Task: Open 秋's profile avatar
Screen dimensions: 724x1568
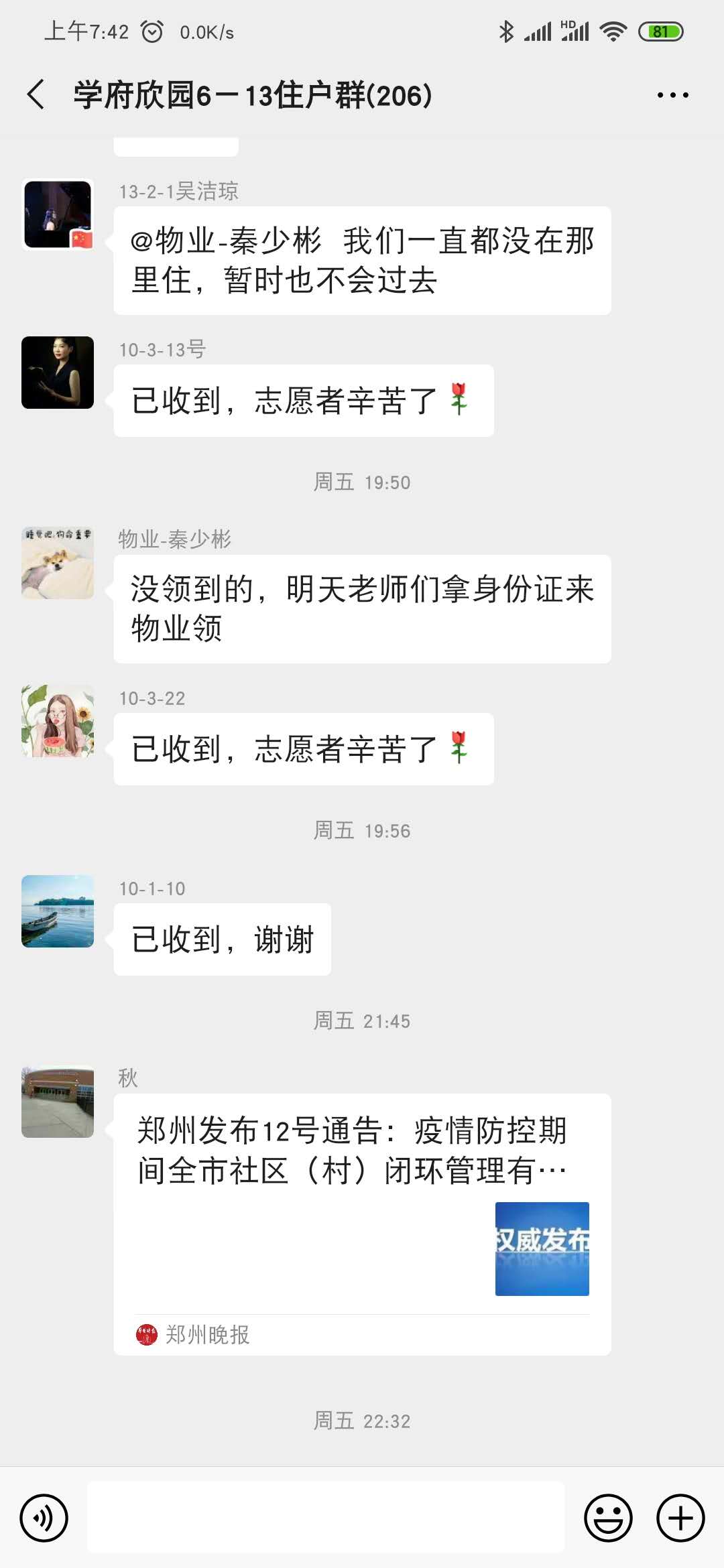Action: point(58,1102)
